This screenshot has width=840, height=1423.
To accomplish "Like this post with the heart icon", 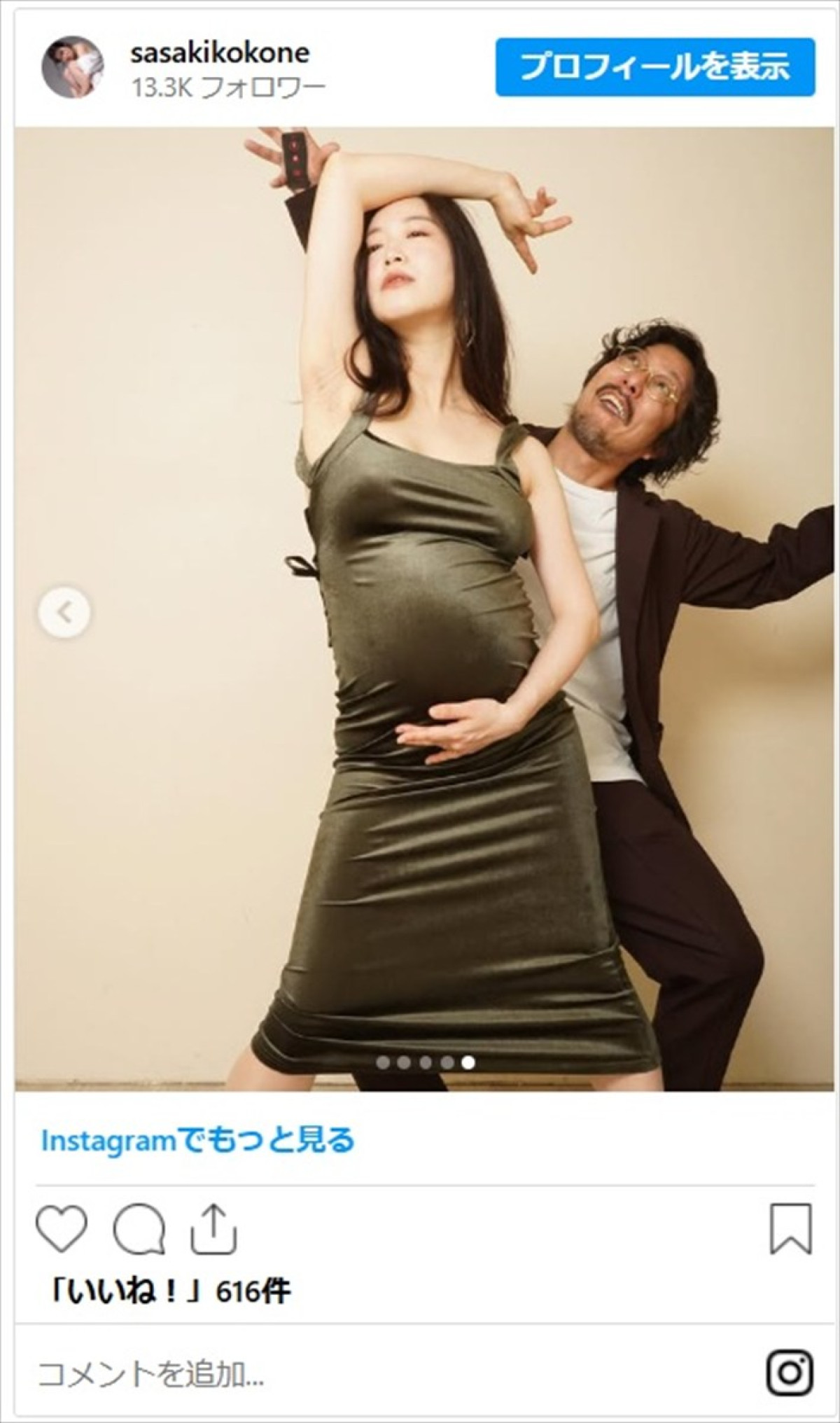I will (62, 1229).
